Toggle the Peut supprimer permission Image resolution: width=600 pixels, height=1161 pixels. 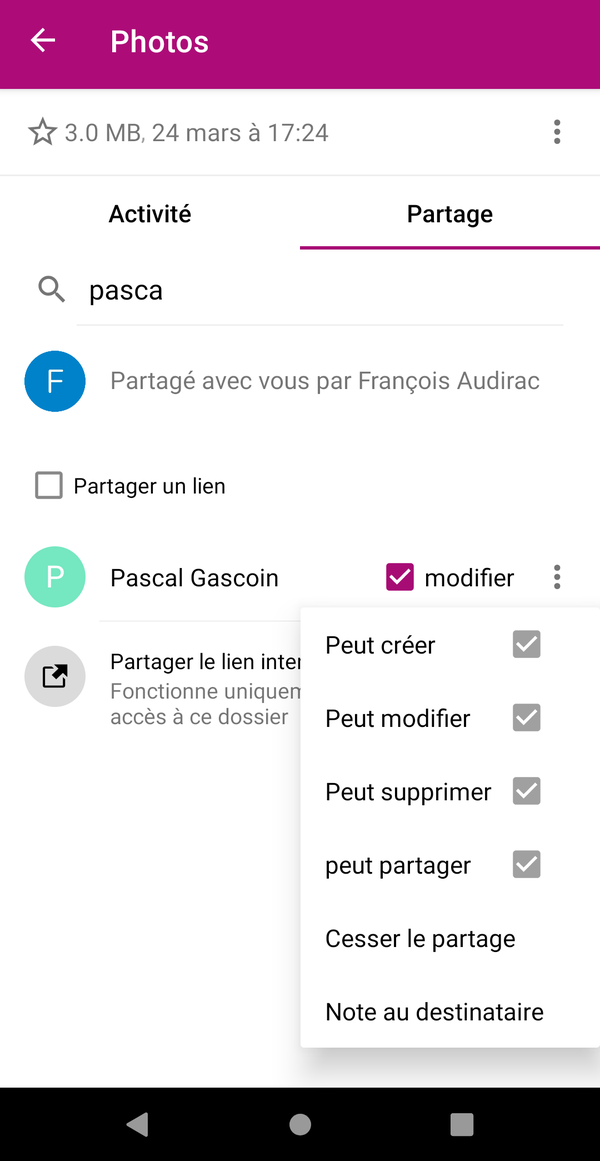point(526,792)
